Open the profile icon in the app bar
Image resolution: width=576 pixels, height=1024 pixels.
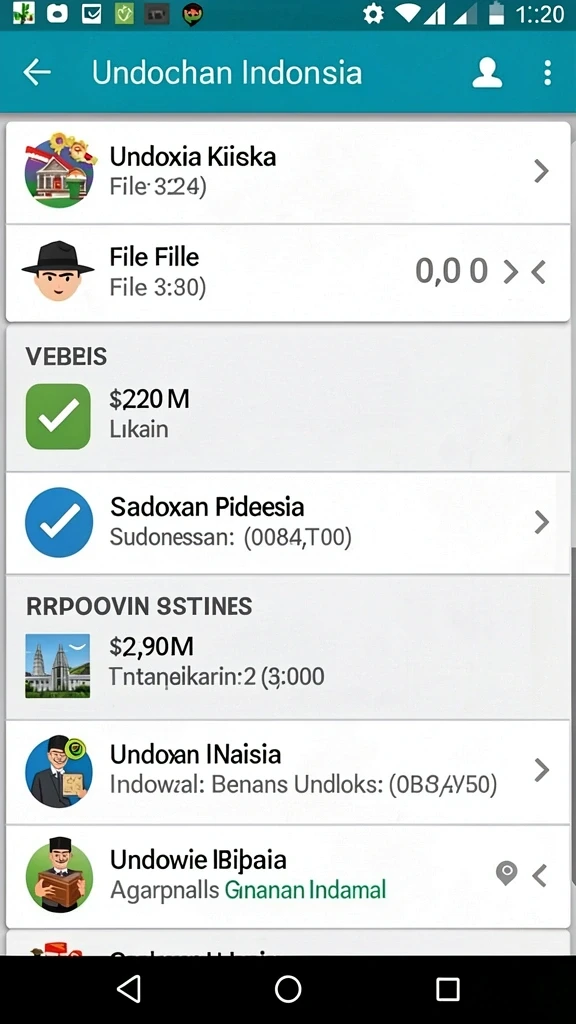click(487, 72)
